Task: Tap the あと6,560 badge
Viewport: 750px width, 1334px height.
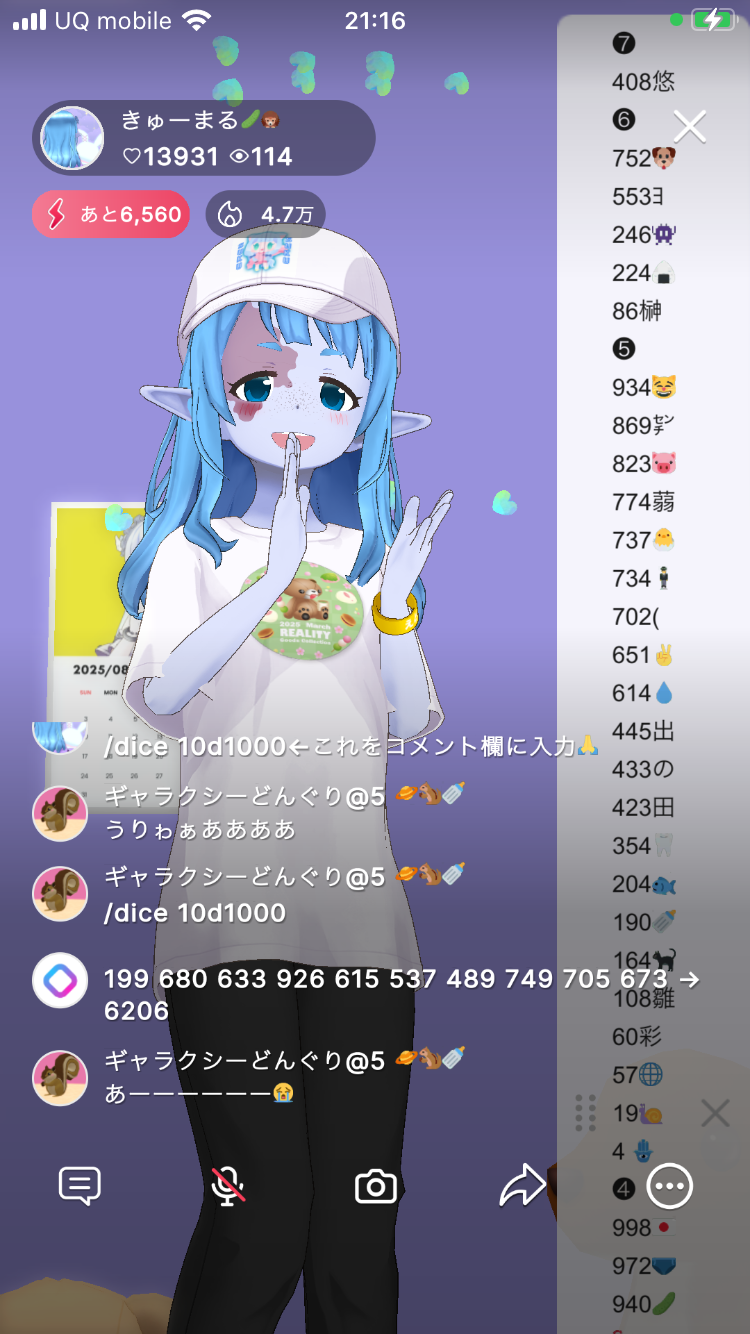Action: click(x=111, y=214)
